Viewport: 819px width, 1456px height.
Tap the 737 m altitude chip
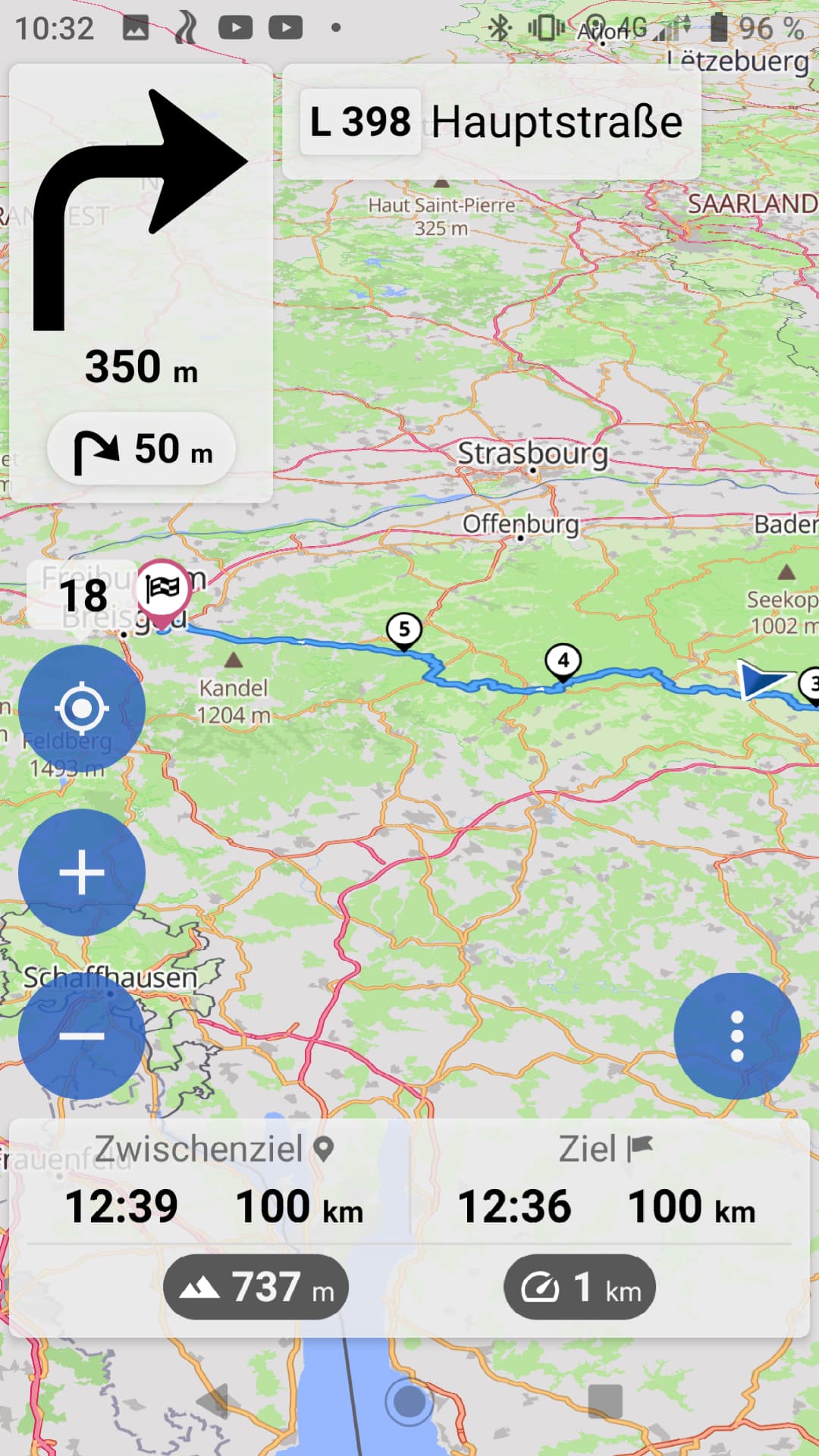point(256,1287)
